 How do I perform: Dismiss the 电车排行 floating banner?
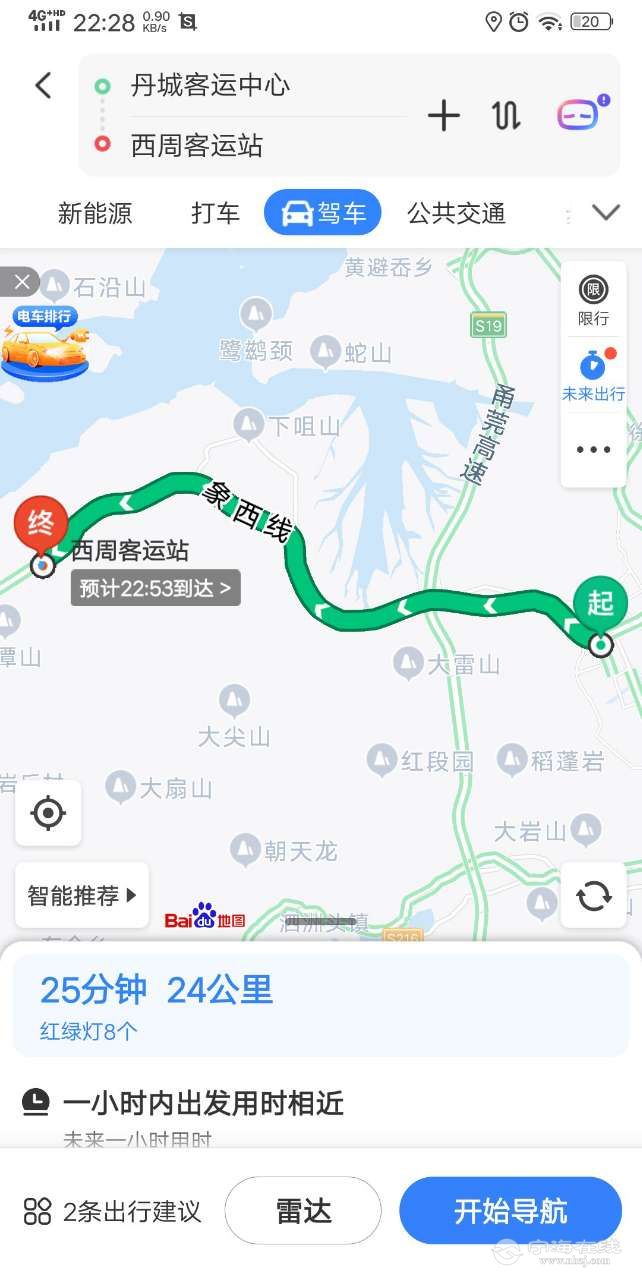click(21, 281)
